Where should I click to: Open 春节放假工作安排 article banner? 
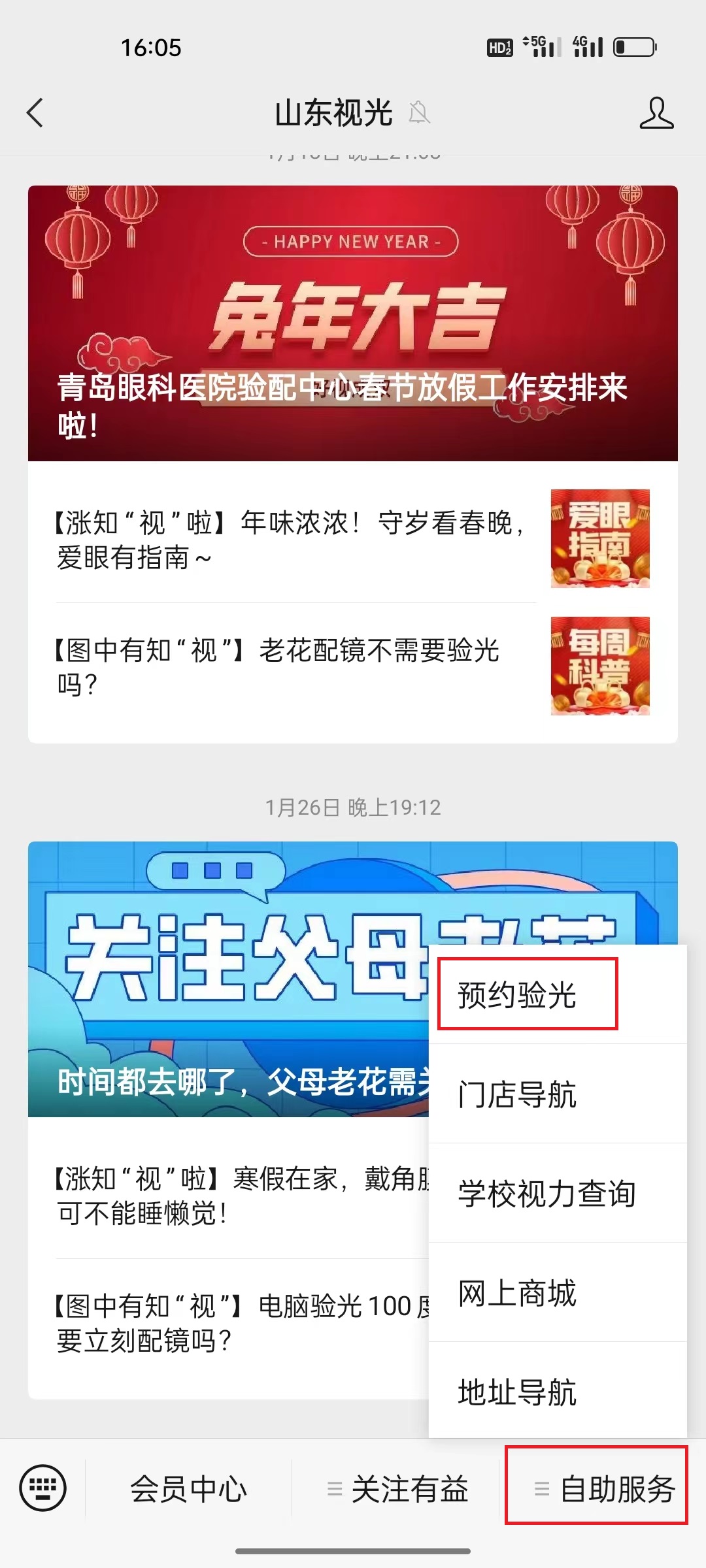click(352, 323)
